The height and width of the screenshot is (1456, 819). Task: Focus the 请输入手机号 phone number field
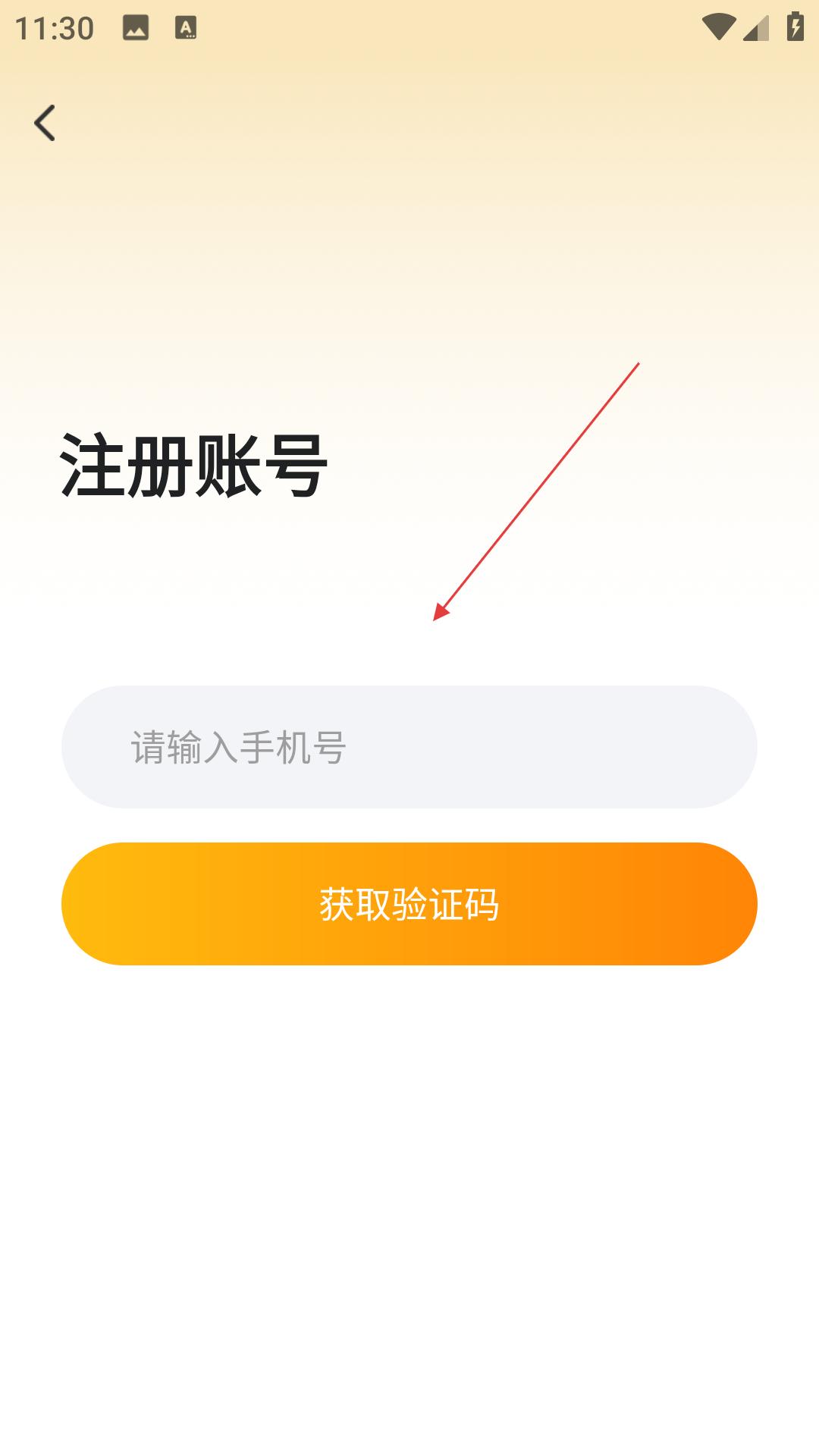pos(409,747)
